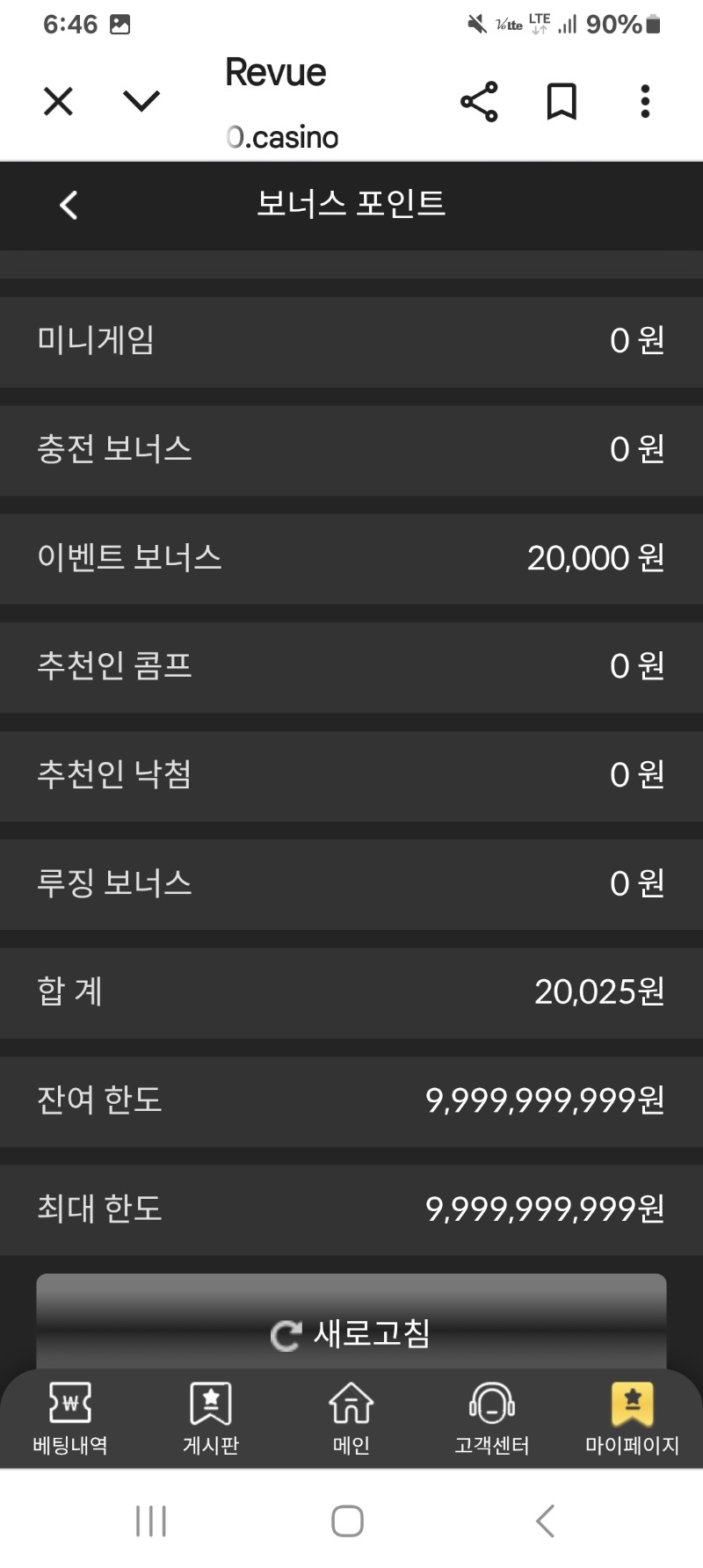The image size is (703, 1568).
Task: Tap the Android home button
Action: click(349, 1518)
